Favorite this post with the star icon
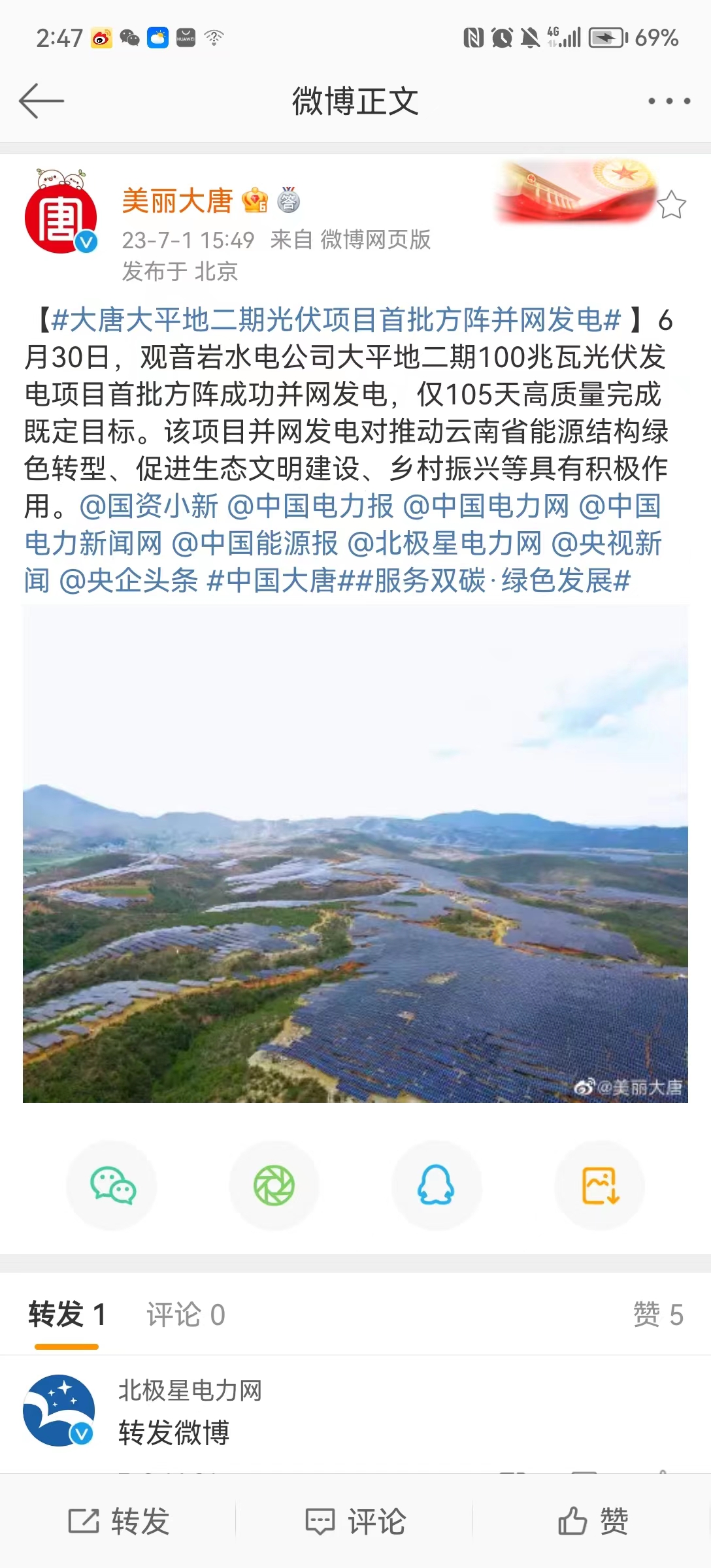 [x=671, y=206]
